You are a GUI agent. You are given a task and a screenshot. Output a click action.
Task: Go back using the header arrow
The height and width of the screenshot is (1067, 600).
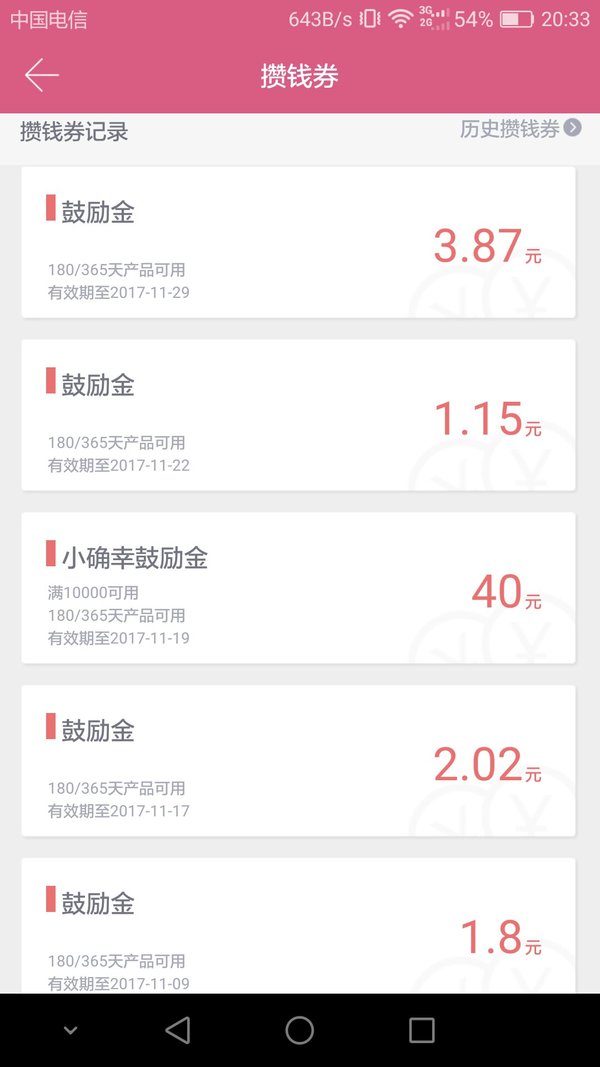pos(42,75)
